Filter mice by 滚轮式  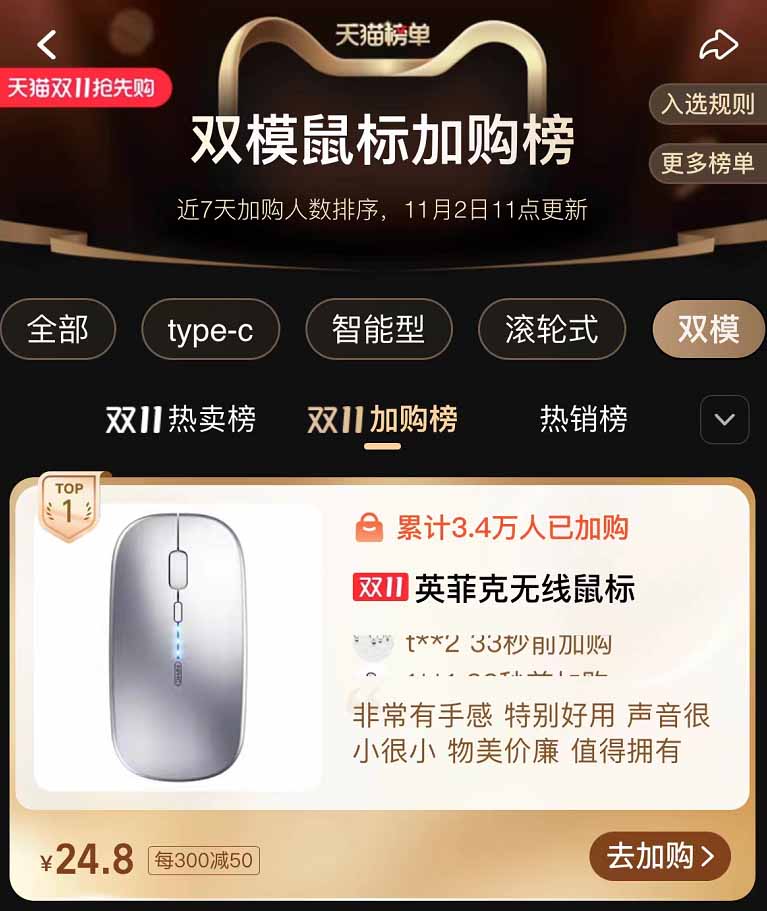click(551, 329)
